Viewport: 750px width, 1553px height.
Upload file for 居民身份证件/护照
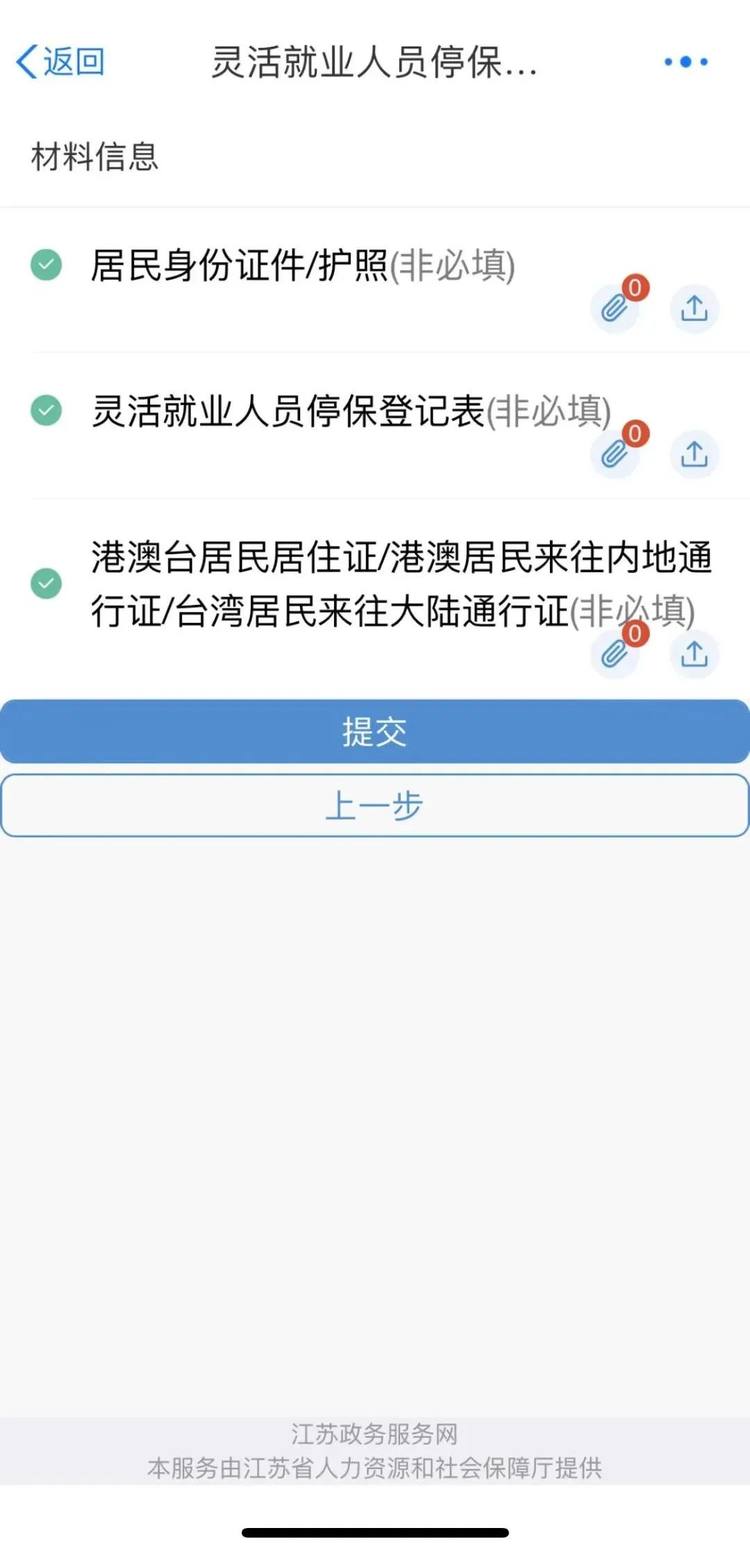click(694, 309)
